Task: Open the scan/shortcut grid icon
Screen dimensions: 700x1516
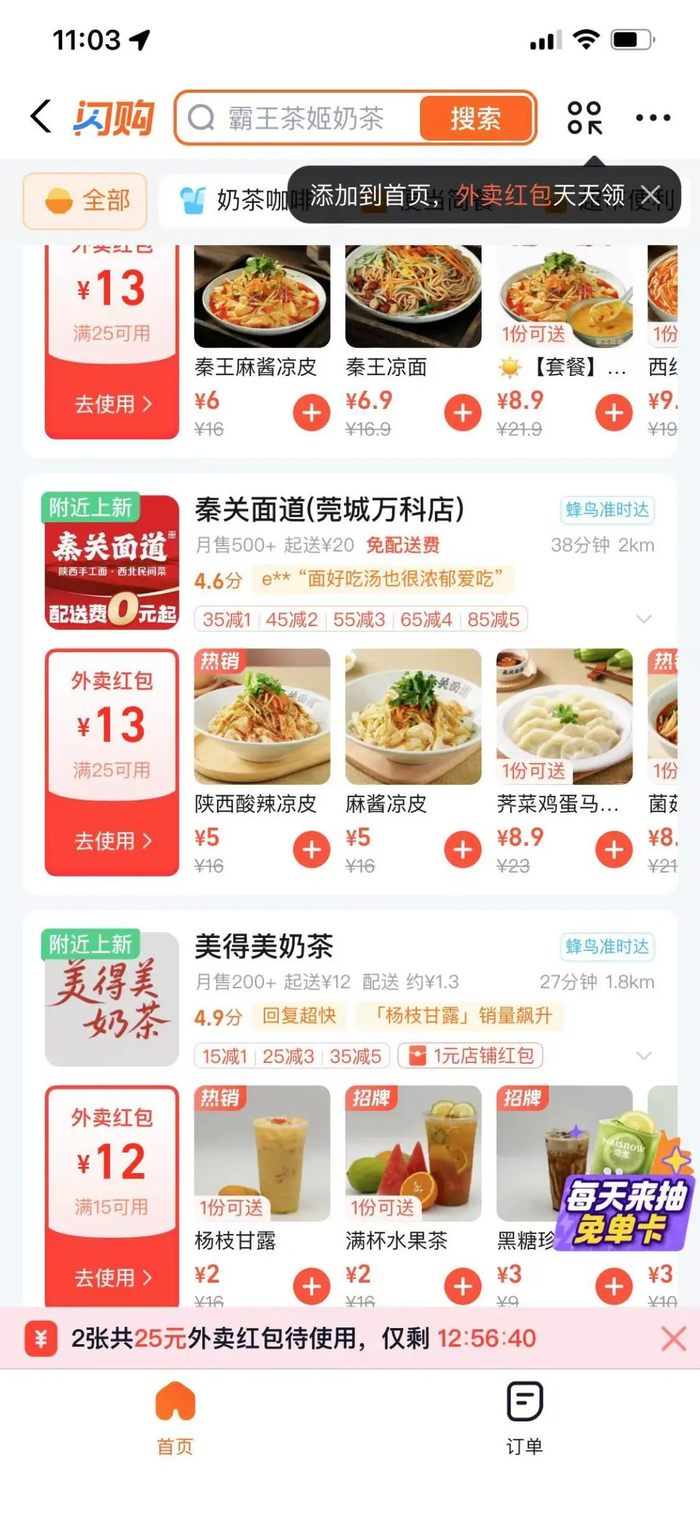Action: [585, 118]
